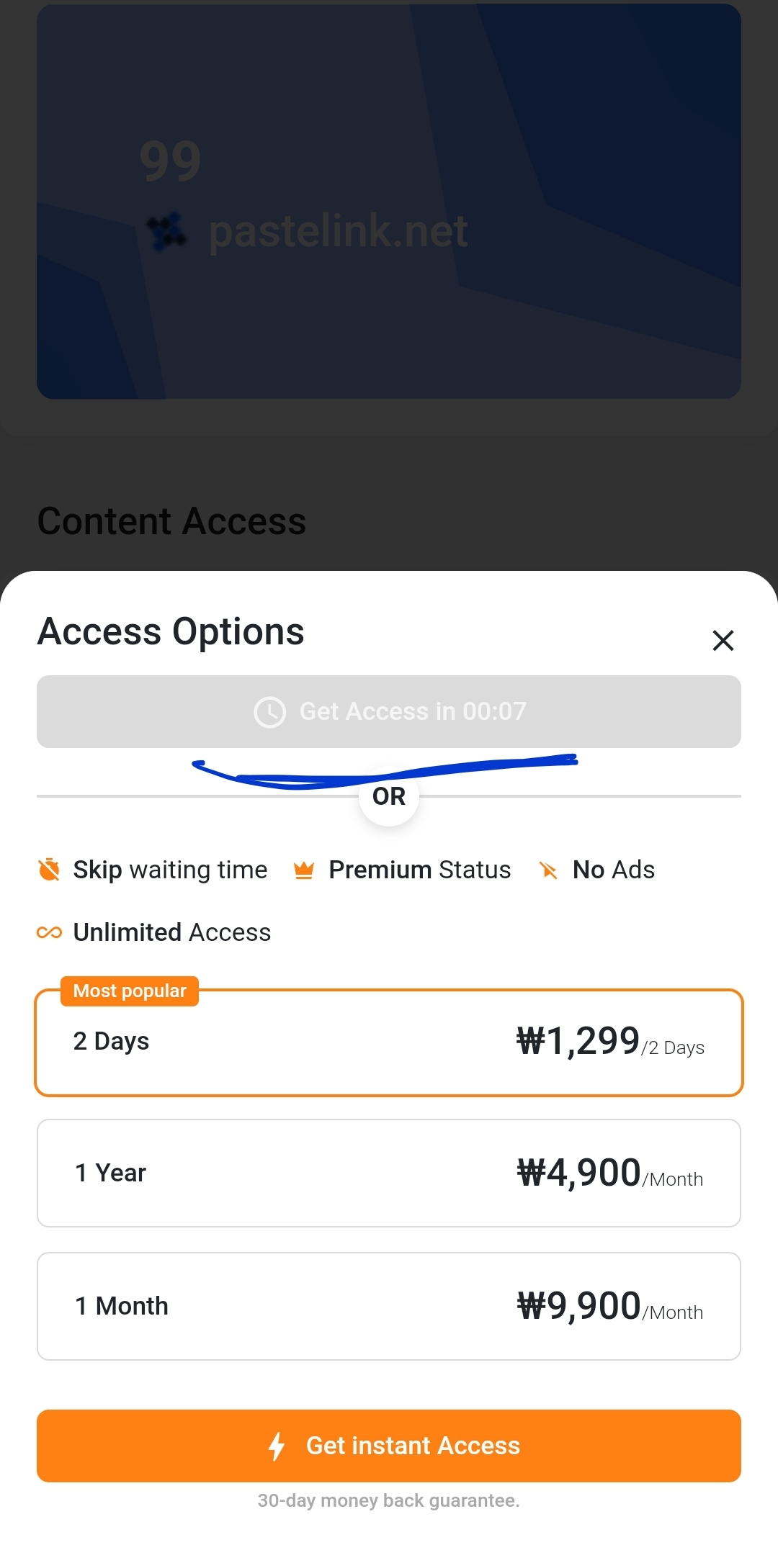Tap Get instant Access button
The height and width of the screenshot is (1568, 778).
(x=389, y=1446)
